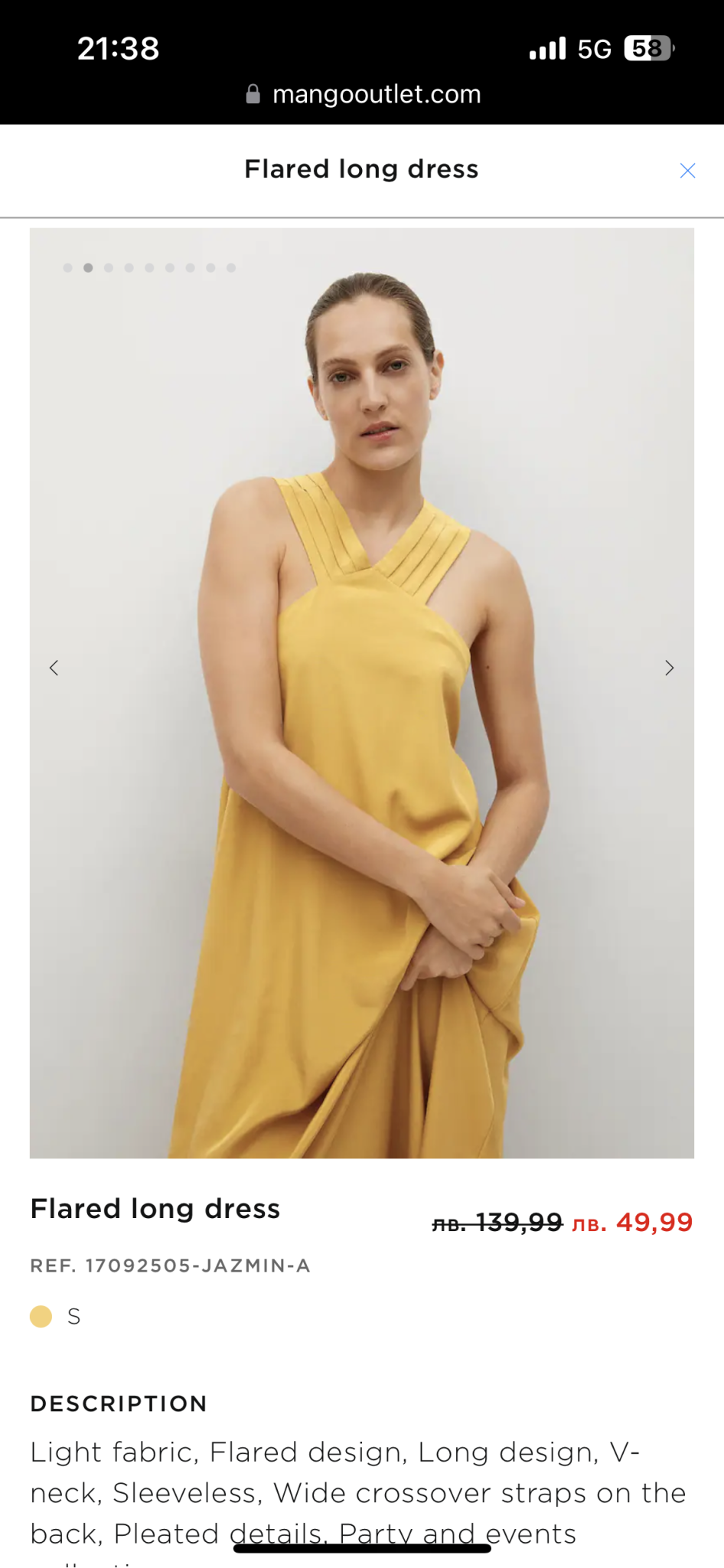This screenshot has width=724, height=1568.
Task: Close the Flared long dress panel
Action: point(687,171)
